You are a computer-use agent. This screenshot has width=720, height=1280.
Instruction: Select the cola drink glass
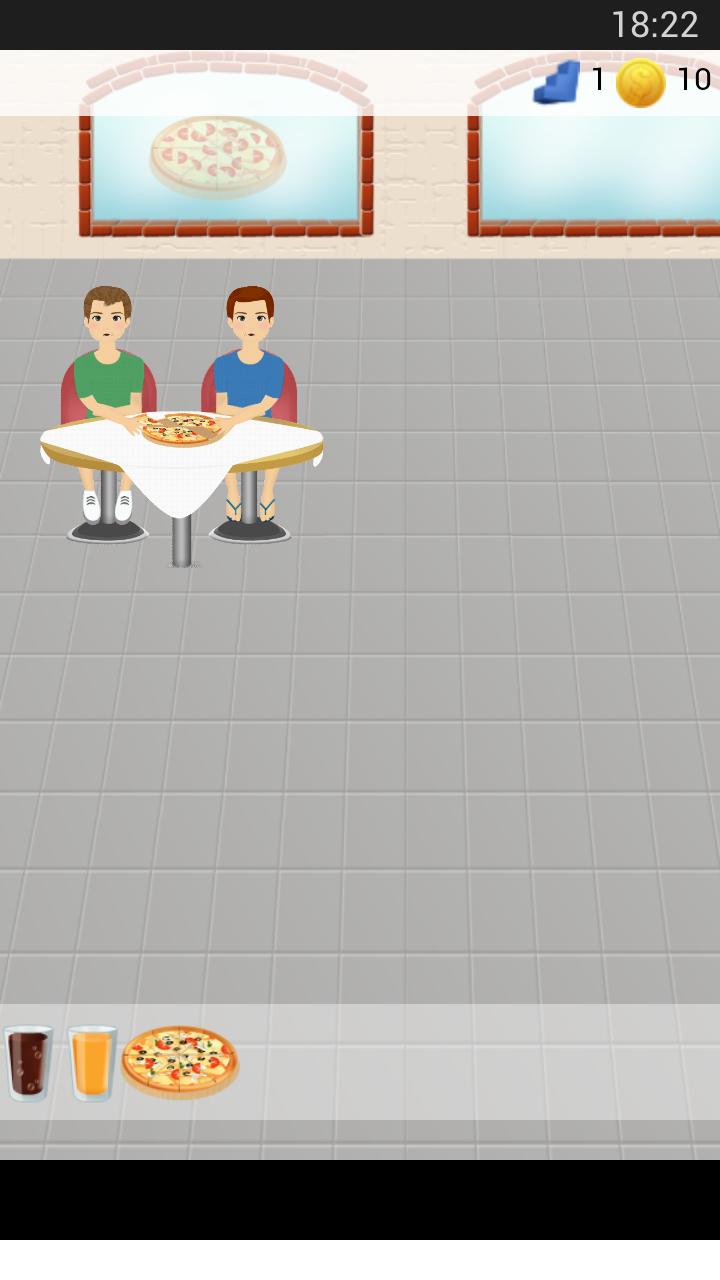[x=28, y=1062]
